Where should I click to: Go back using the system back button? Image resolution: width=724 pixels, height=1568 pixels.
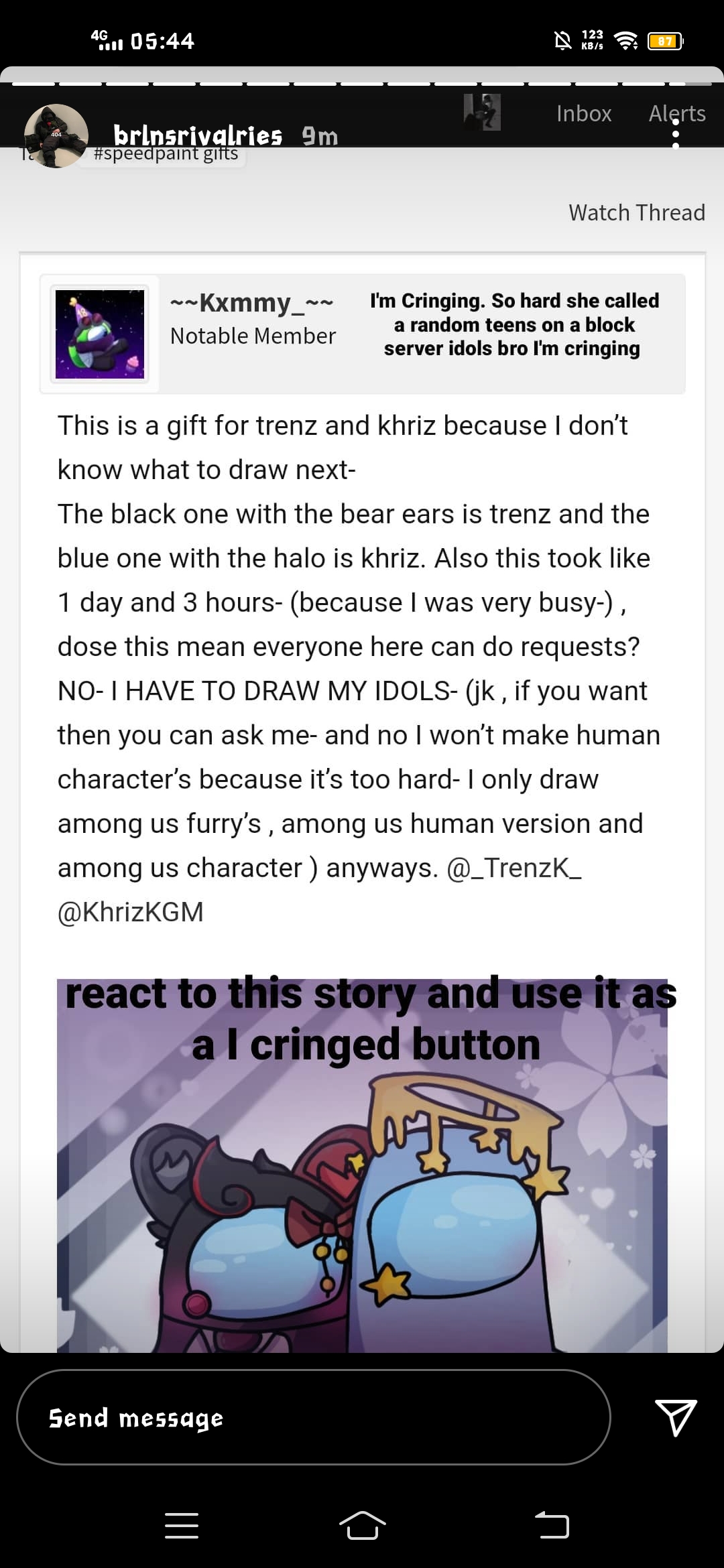552,1525
